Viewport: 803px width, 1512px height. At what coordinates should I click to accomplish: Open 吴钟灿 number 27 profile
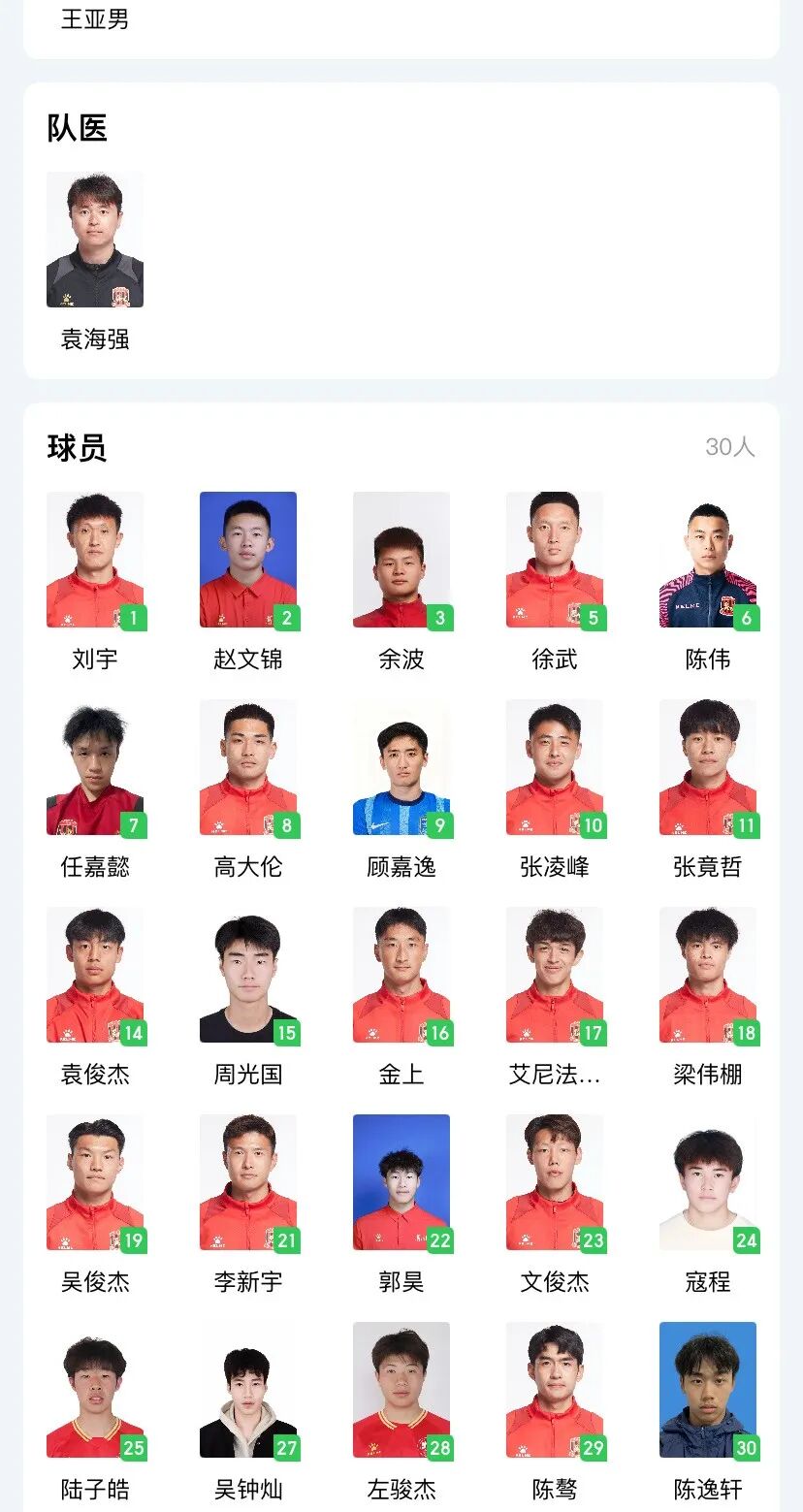click(x=248, y=1390)
